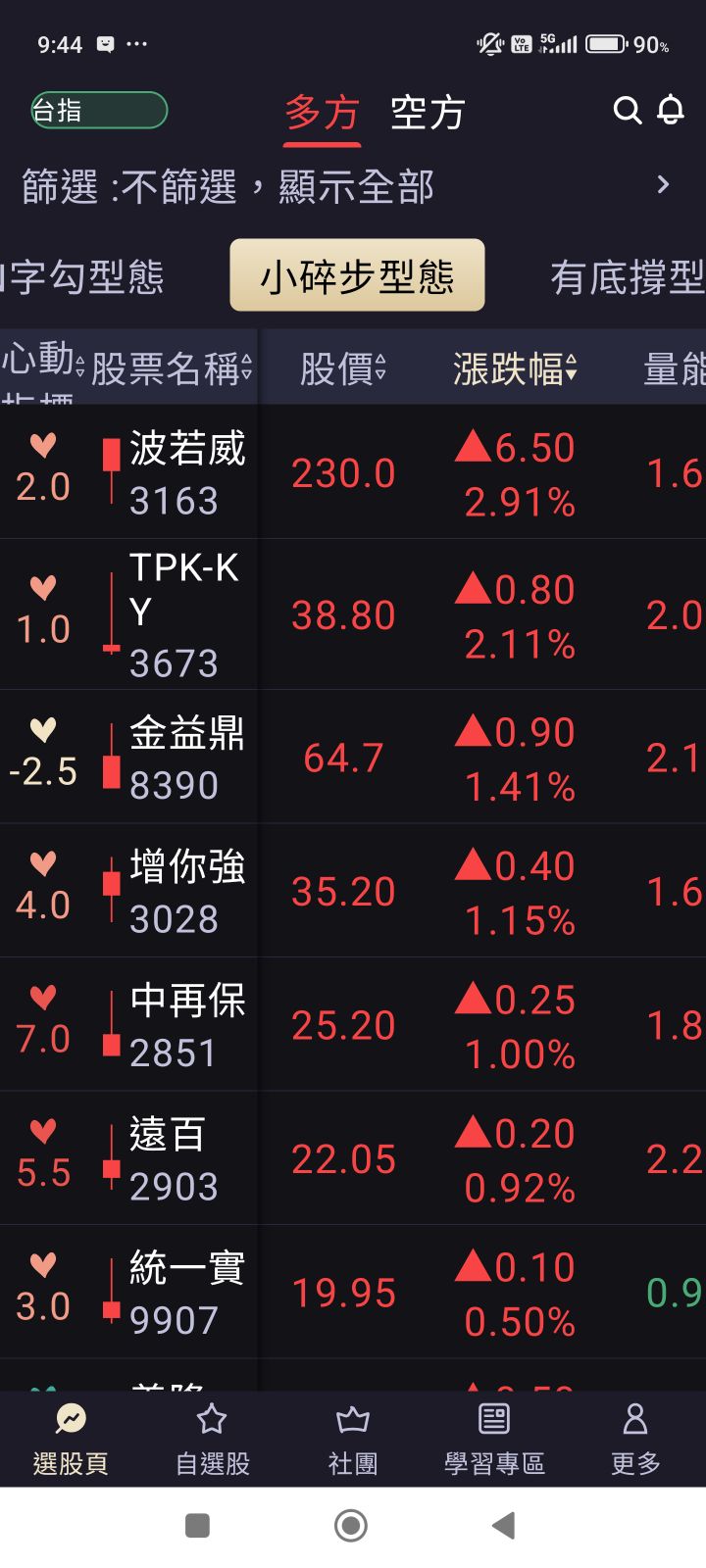706x1568 pixels.
Task: Switch to the 學習專區 tab
Action: point(494,1439)
